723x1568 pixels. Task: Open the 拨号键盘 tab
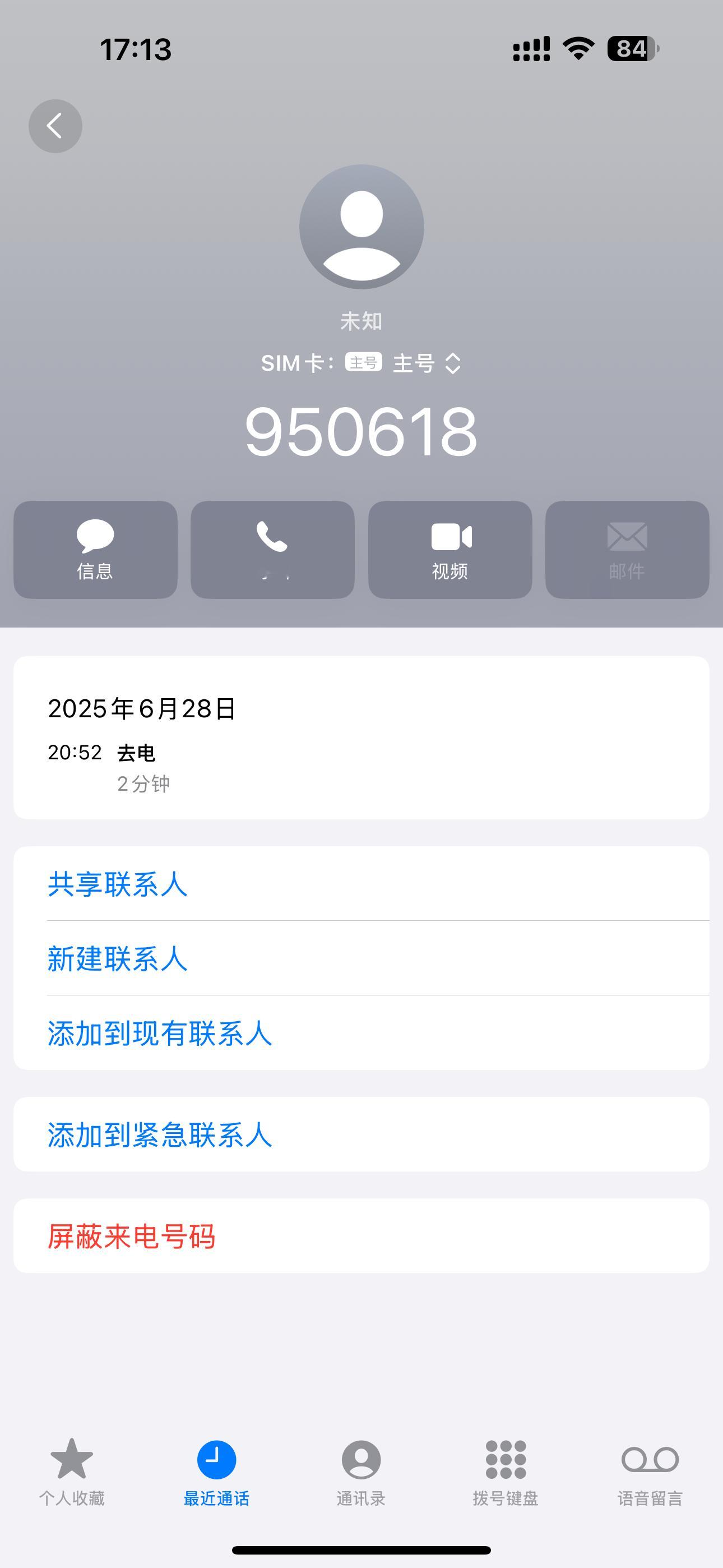(506, 1473)
